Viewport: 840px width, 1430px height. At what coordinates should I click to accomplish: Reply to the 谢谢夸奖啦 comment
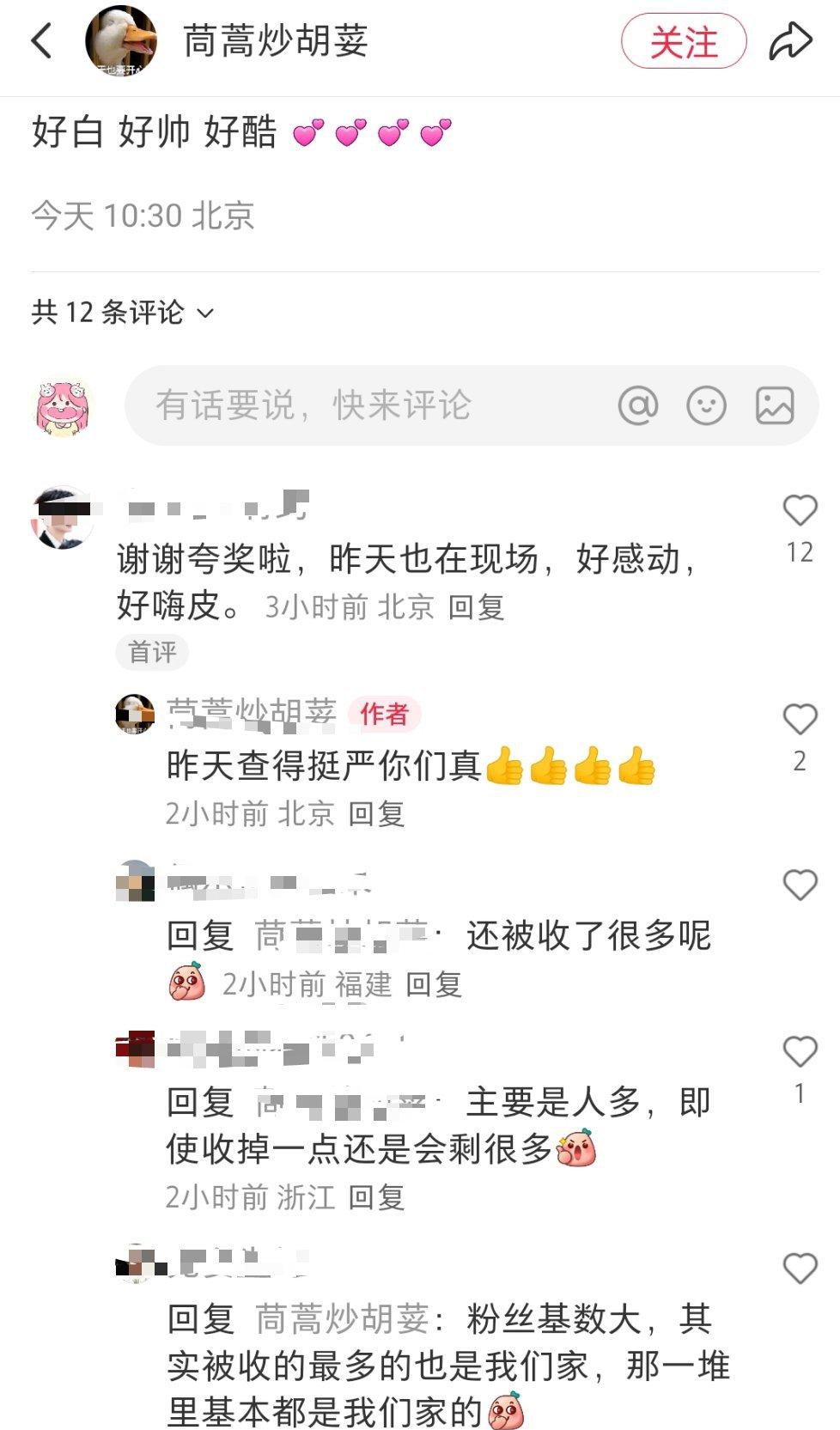pos(476,608)
